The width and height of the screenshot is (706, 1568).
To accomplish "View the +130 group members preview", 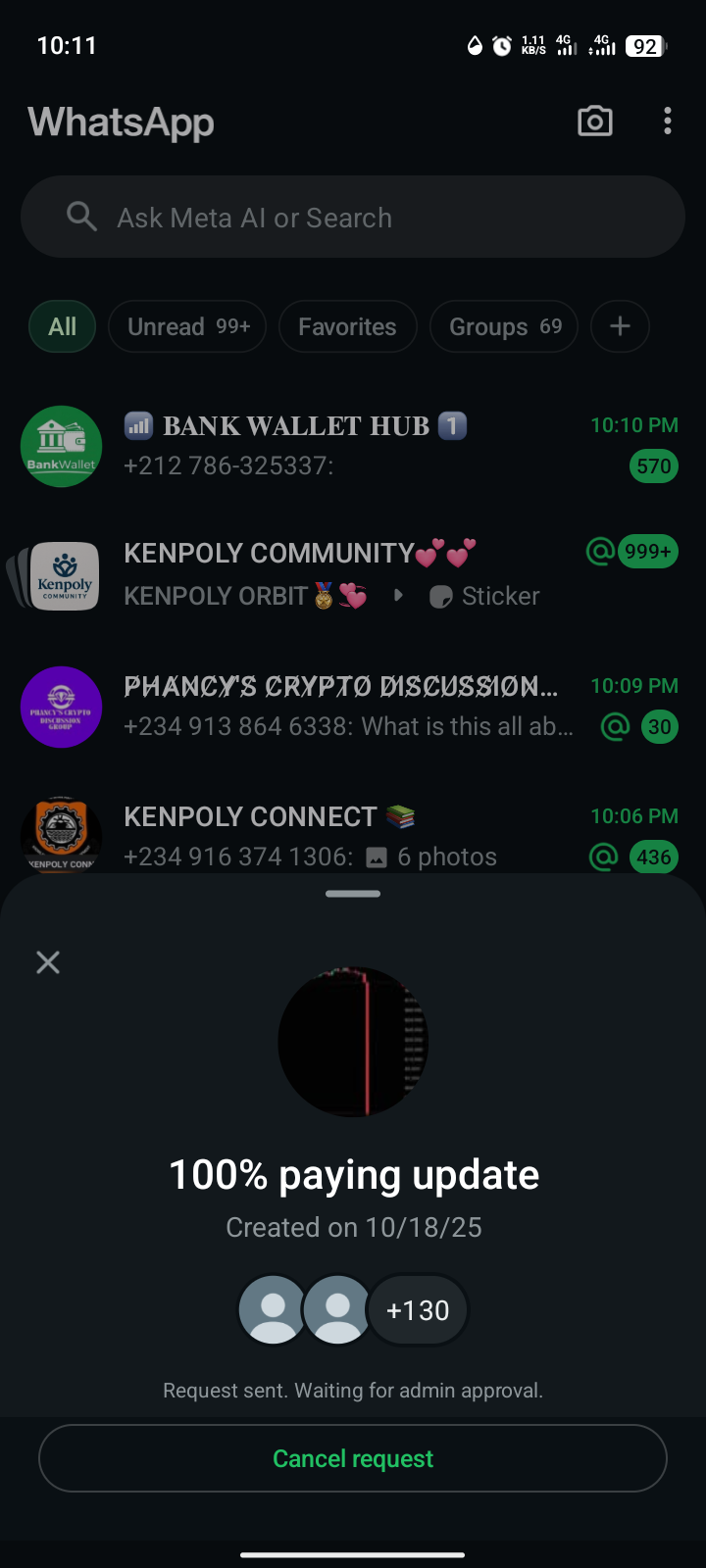I will [418, 1310].
